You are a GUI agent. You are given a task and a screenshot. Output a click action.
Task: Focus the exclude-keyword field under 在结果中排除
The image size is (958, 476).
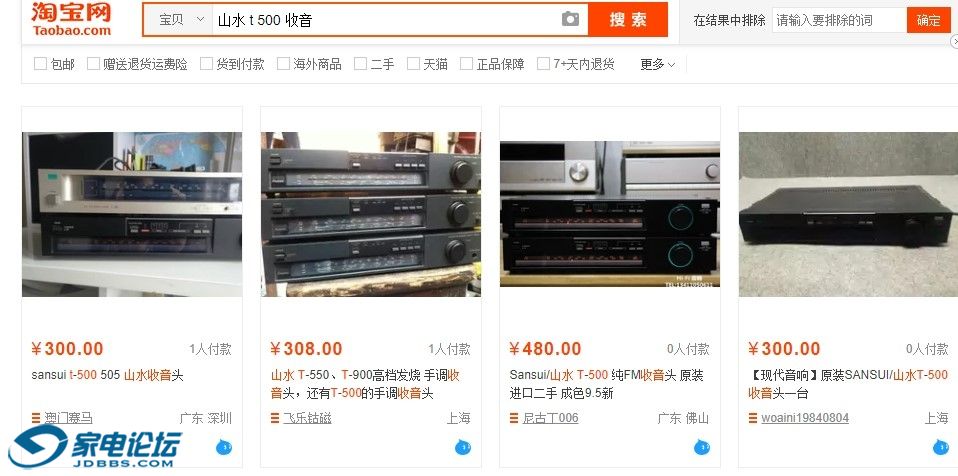coord(838,20)
